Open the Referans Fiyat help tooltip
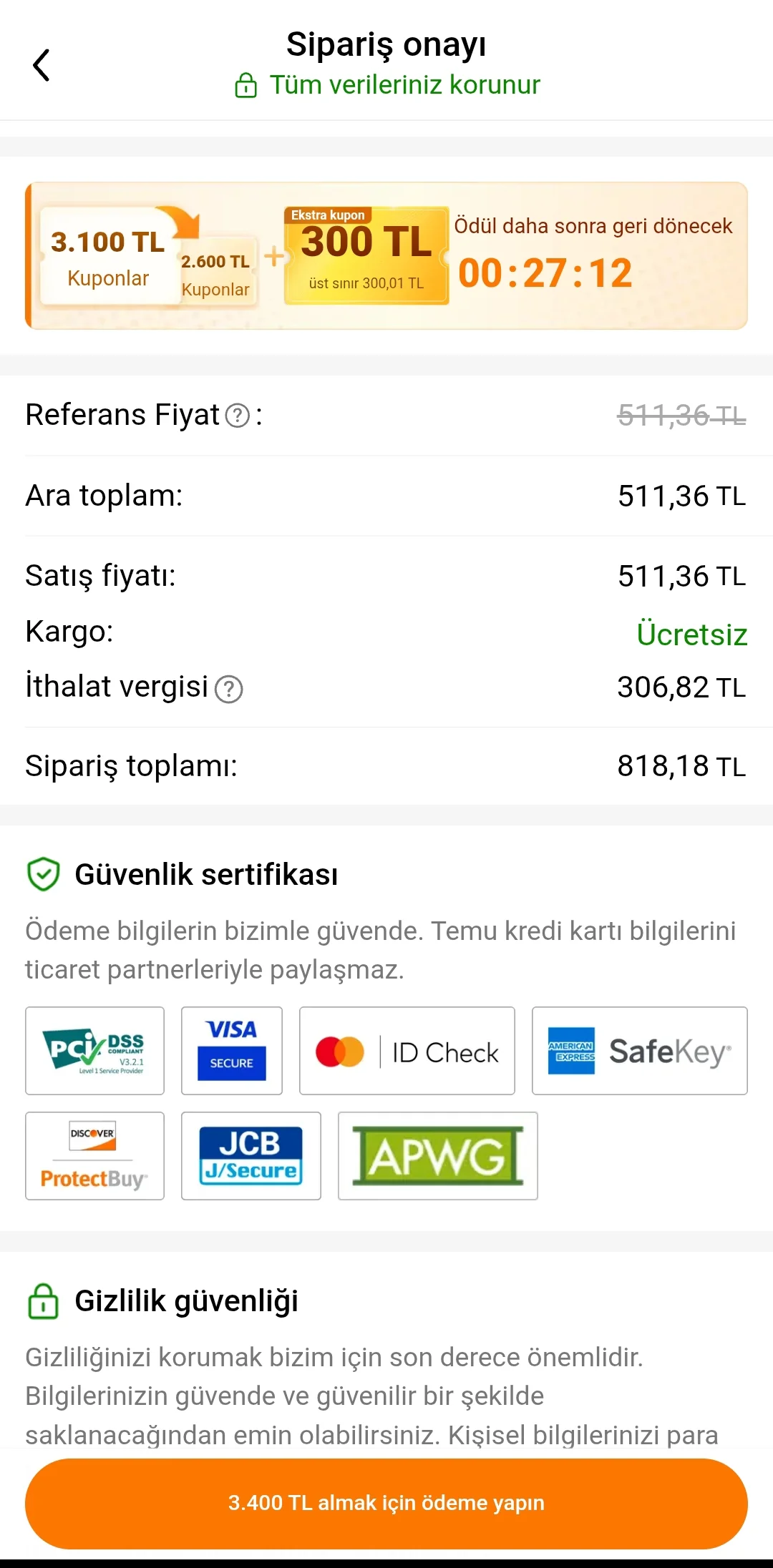Screen dimensions: 773x1568 [237, 416]
